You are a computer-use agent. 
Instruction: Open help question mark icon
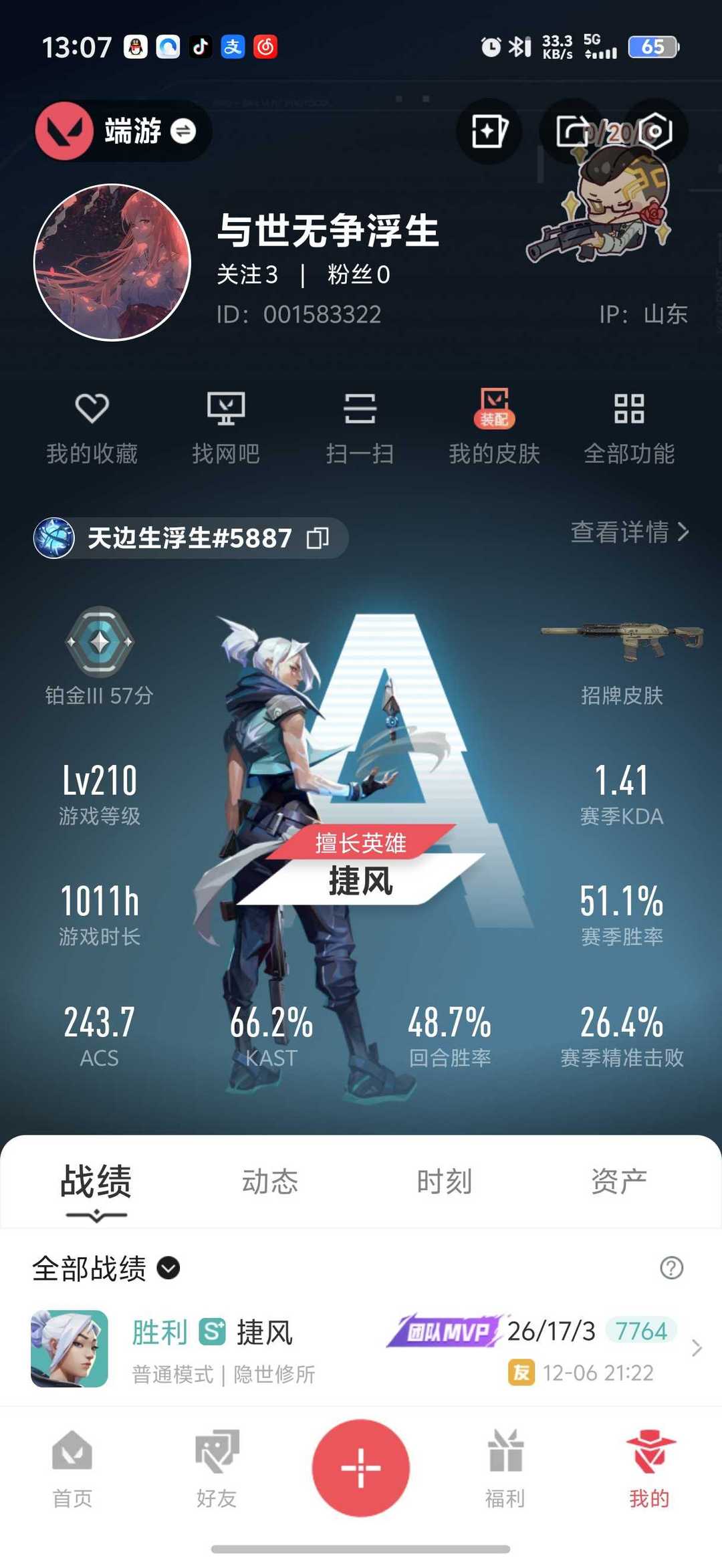tap(671, 1268)
